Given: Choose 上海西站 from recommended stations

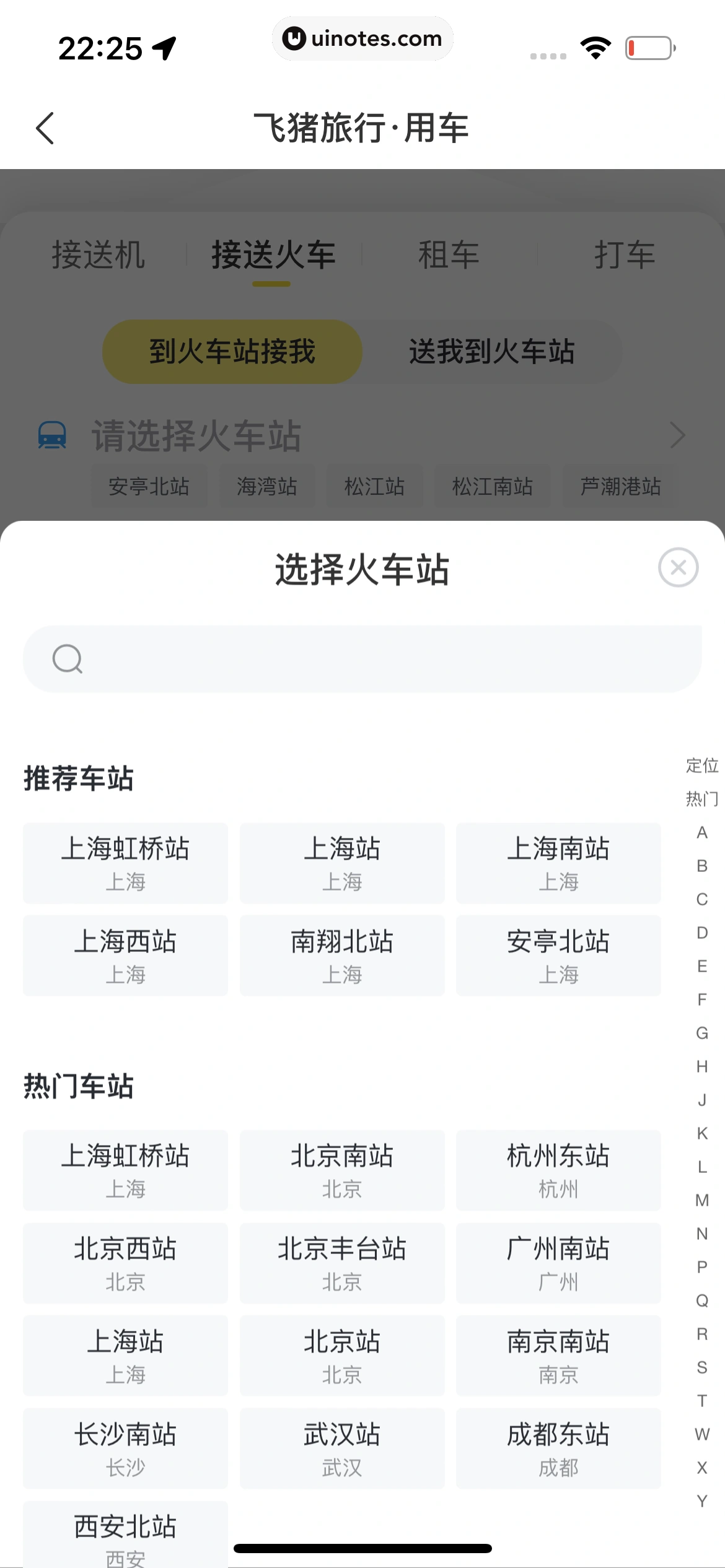Looking at the screenshot, I should coord(125,956).
